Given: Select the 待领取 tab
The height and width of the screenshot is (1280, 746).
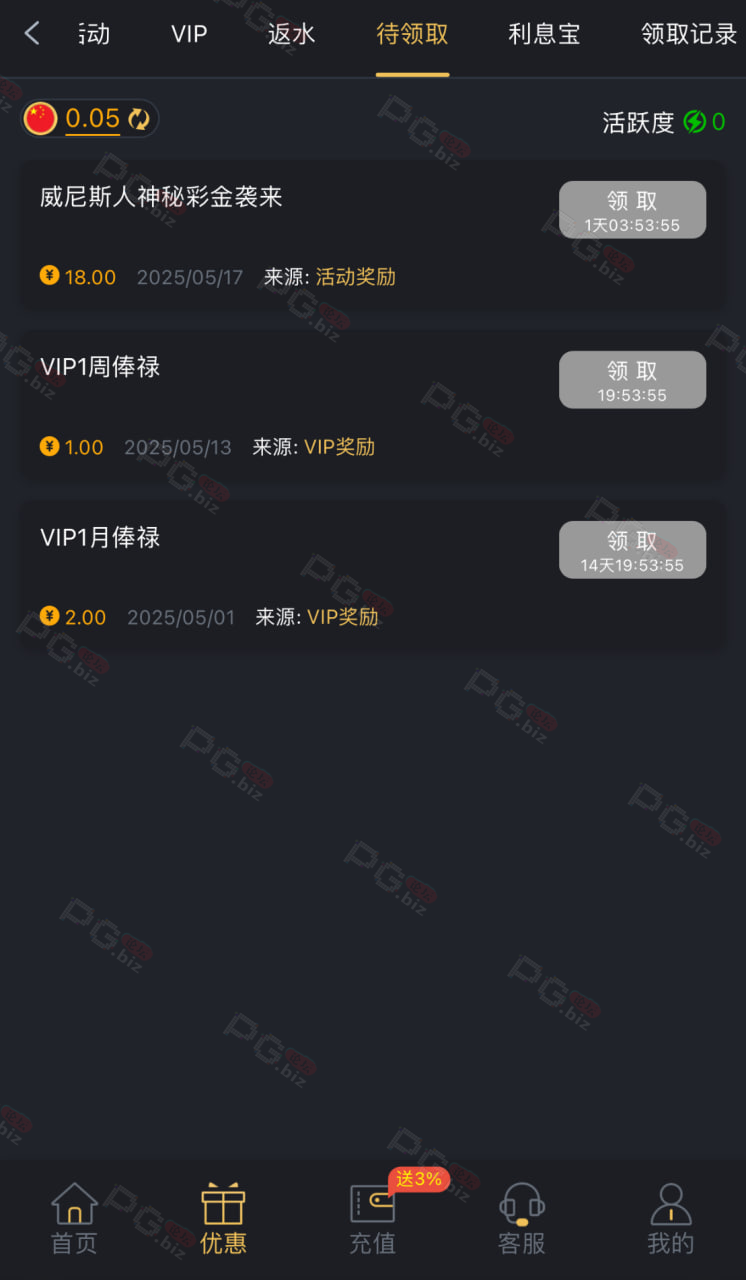Looking at the screenshot, I should [x=412, y=34].
